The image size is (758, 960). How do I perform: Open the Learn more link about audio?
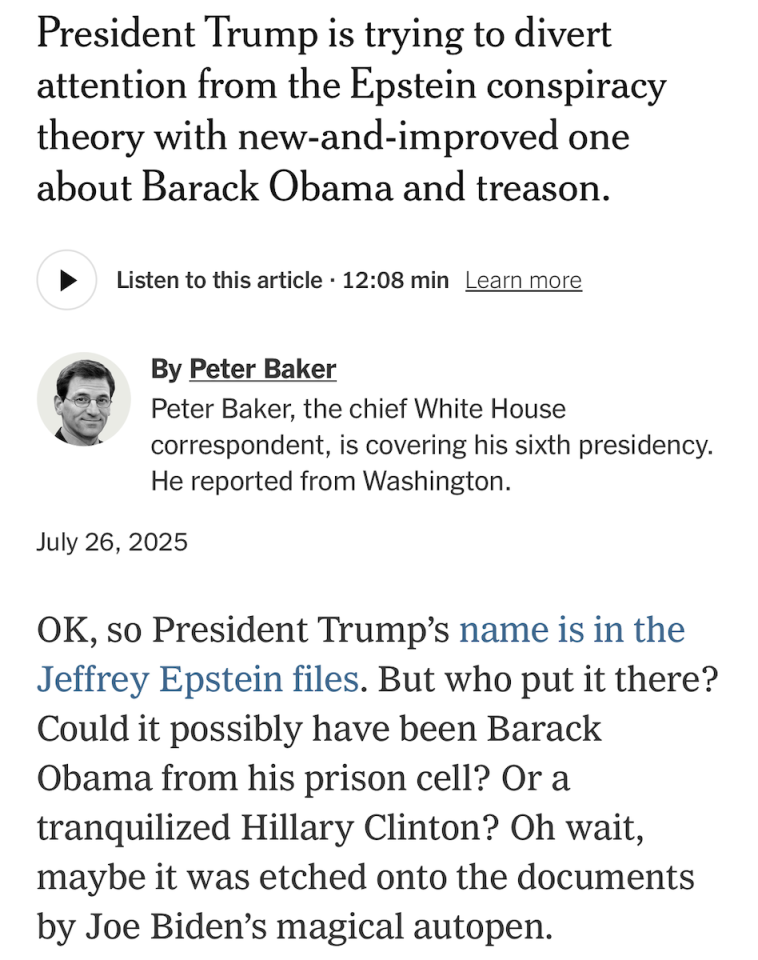click(x=523, y=281)
